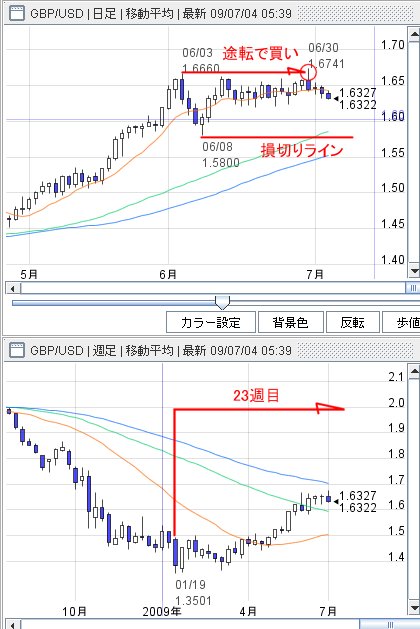Tap the 背景色 background color button
420x629 pixels.
(x=291, y=322)
